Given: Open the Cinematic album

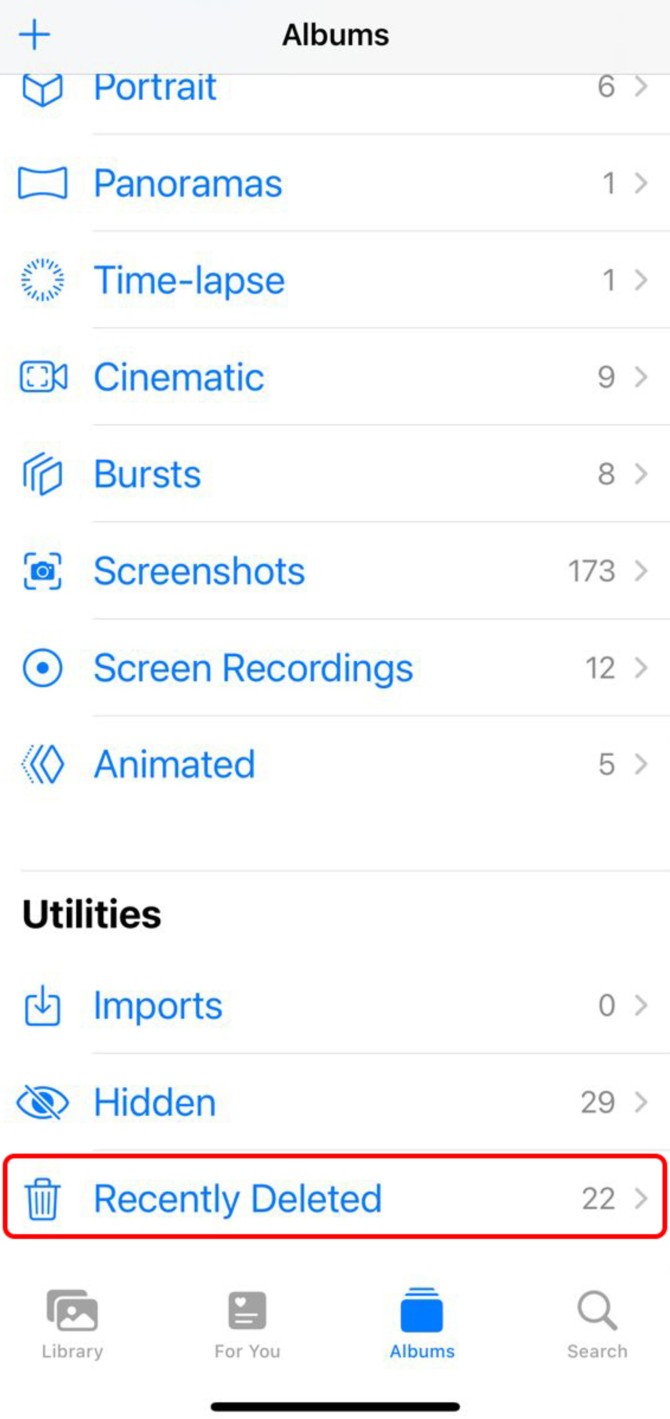Looking at the screenshot, I should tap(335, 377).
